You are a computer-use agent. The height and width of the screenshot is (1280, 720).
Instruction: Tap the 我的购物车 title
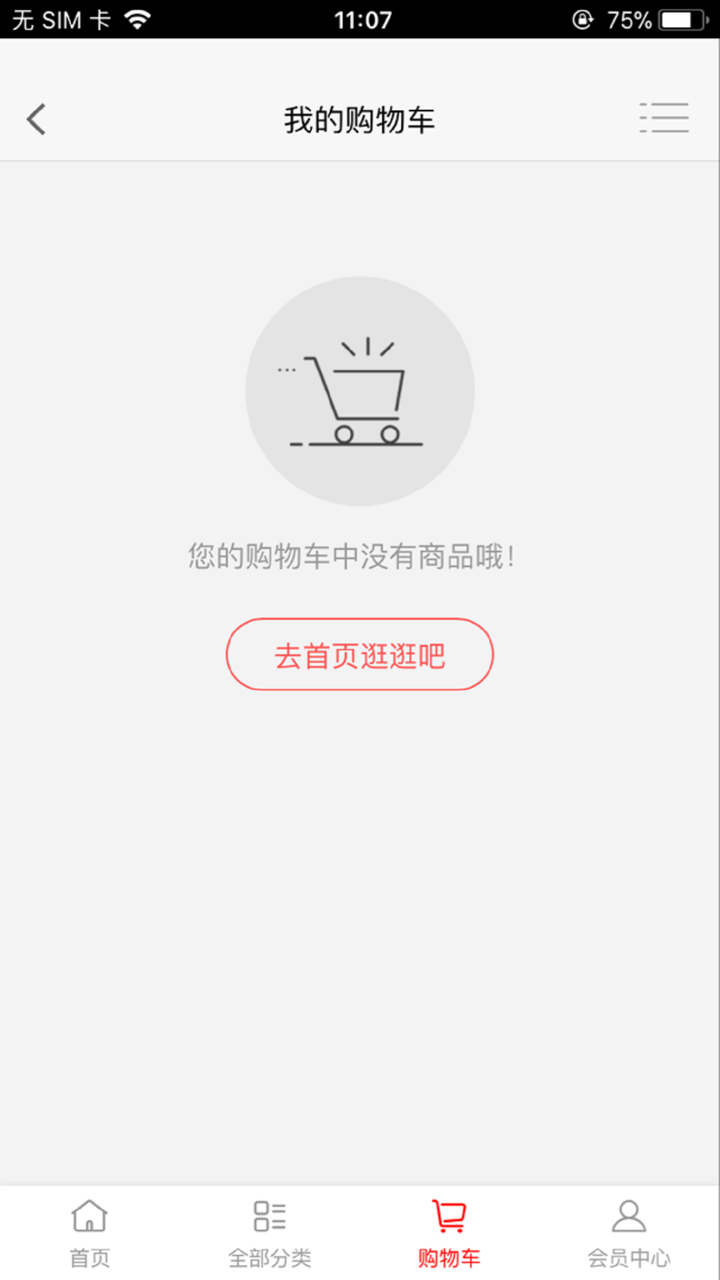359,119
